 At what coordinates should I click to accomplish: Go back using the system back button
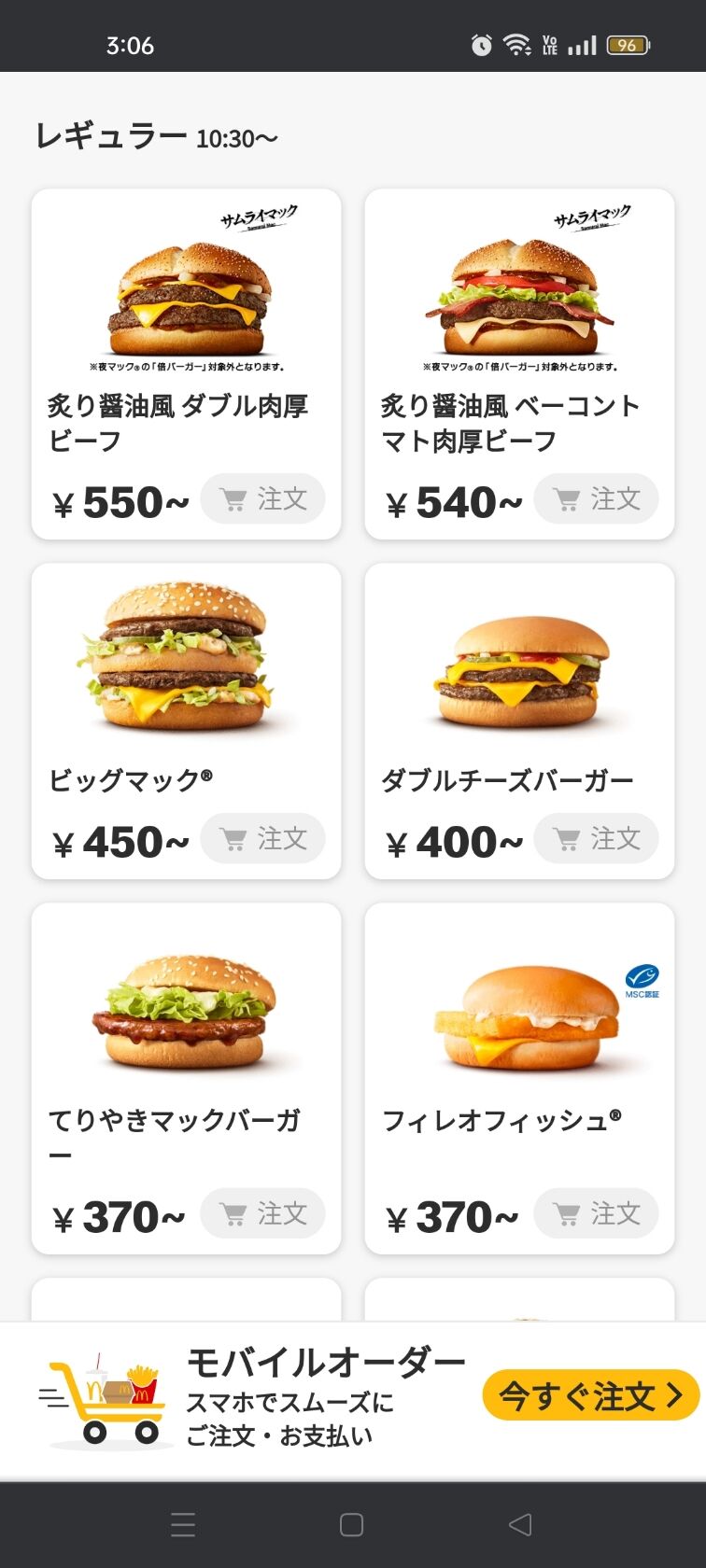coord(520,1525)
